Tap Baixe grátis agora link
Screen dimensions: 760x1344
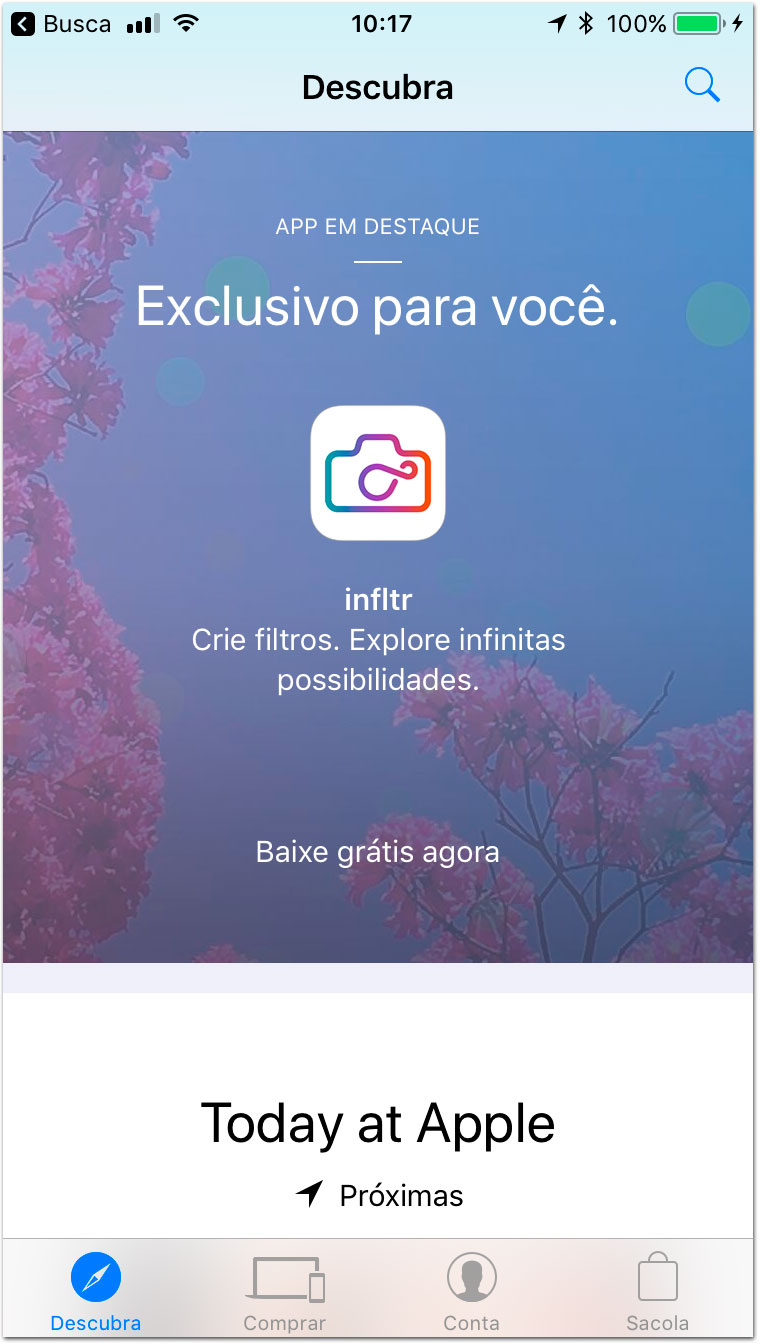(x=378, y=852)
